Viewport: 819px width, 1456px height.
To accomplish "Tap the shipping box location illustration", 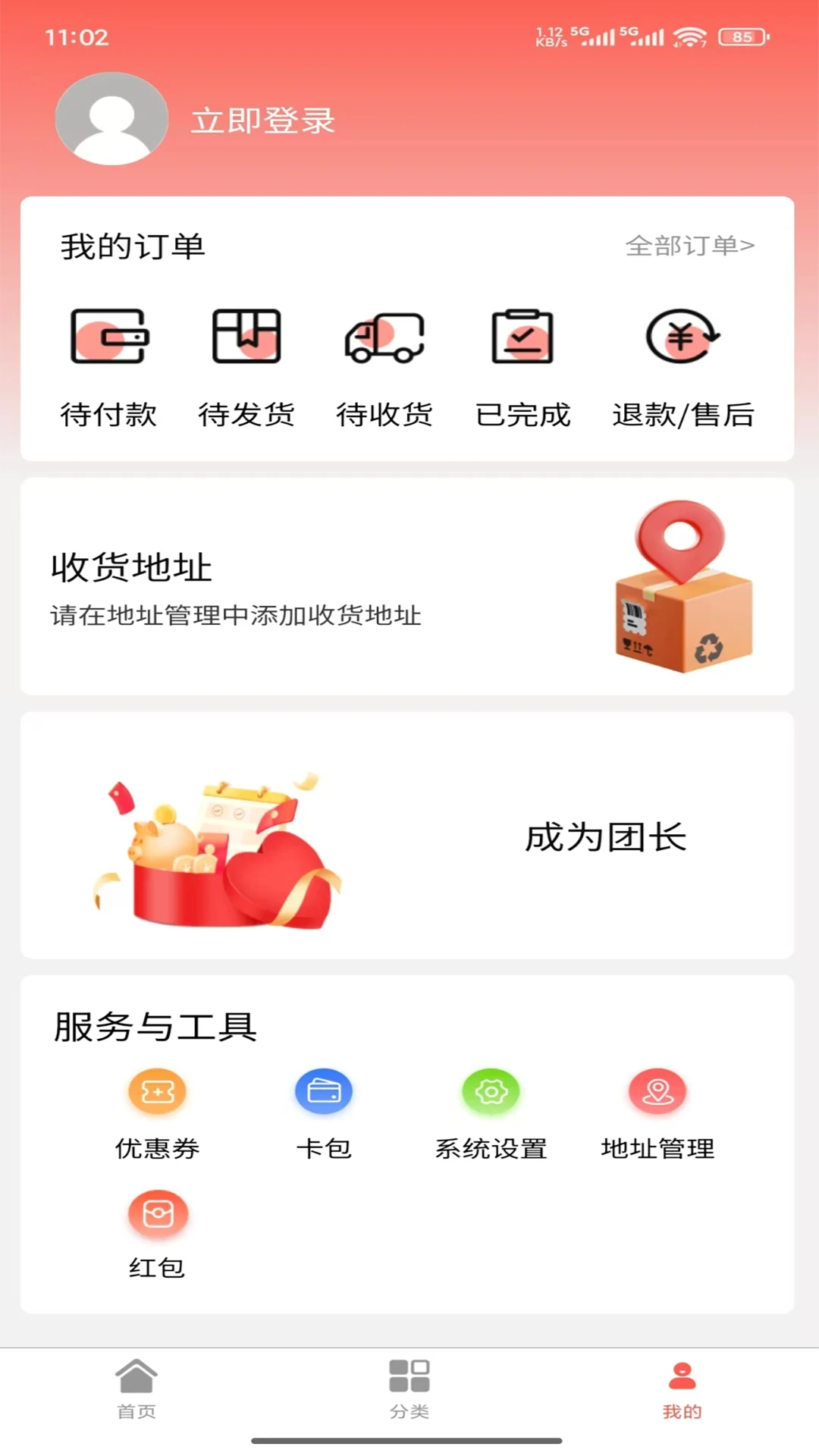I will click(679, 588).
